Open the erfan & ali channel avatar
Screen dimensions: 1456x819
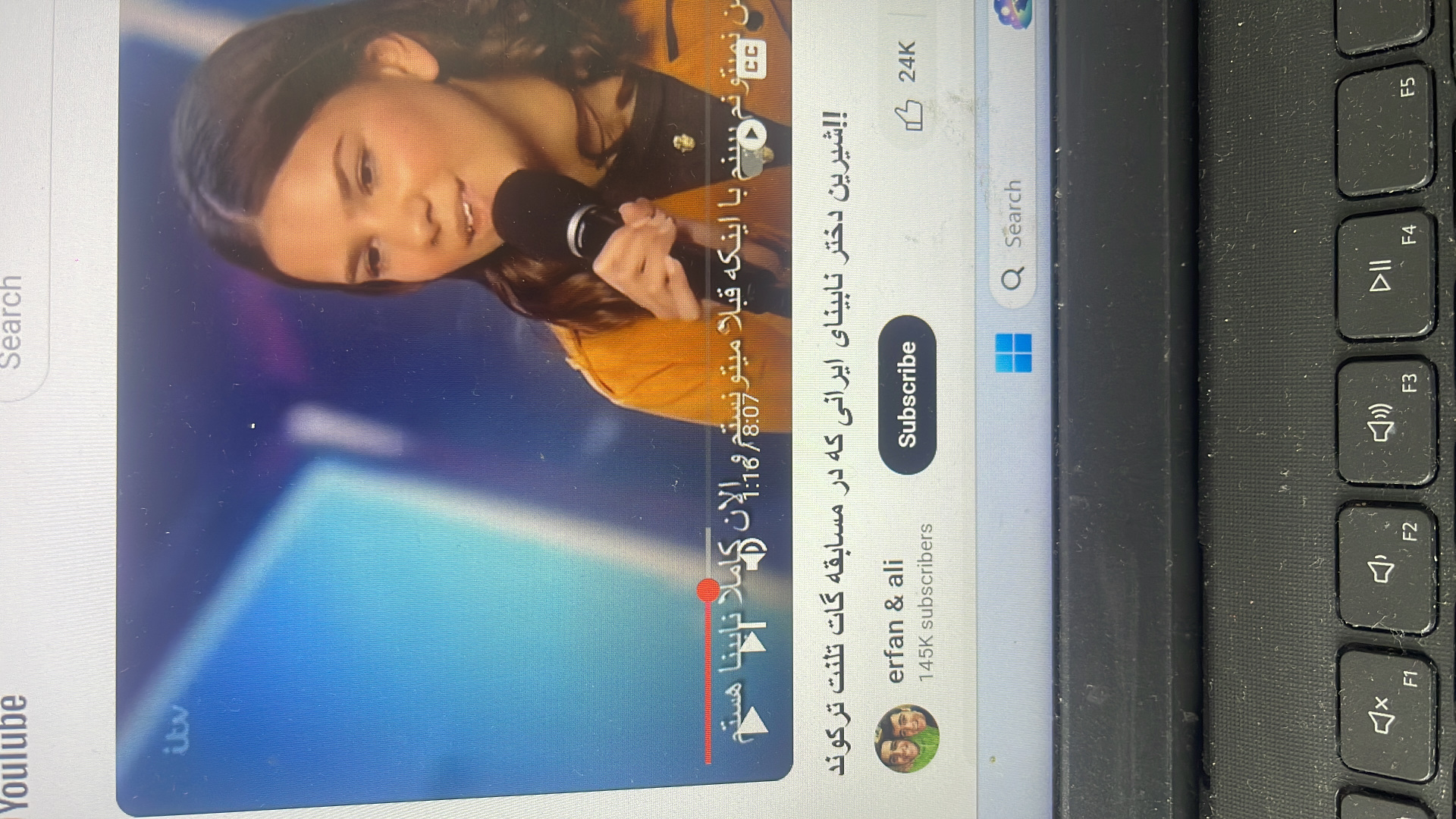[907, 738]
